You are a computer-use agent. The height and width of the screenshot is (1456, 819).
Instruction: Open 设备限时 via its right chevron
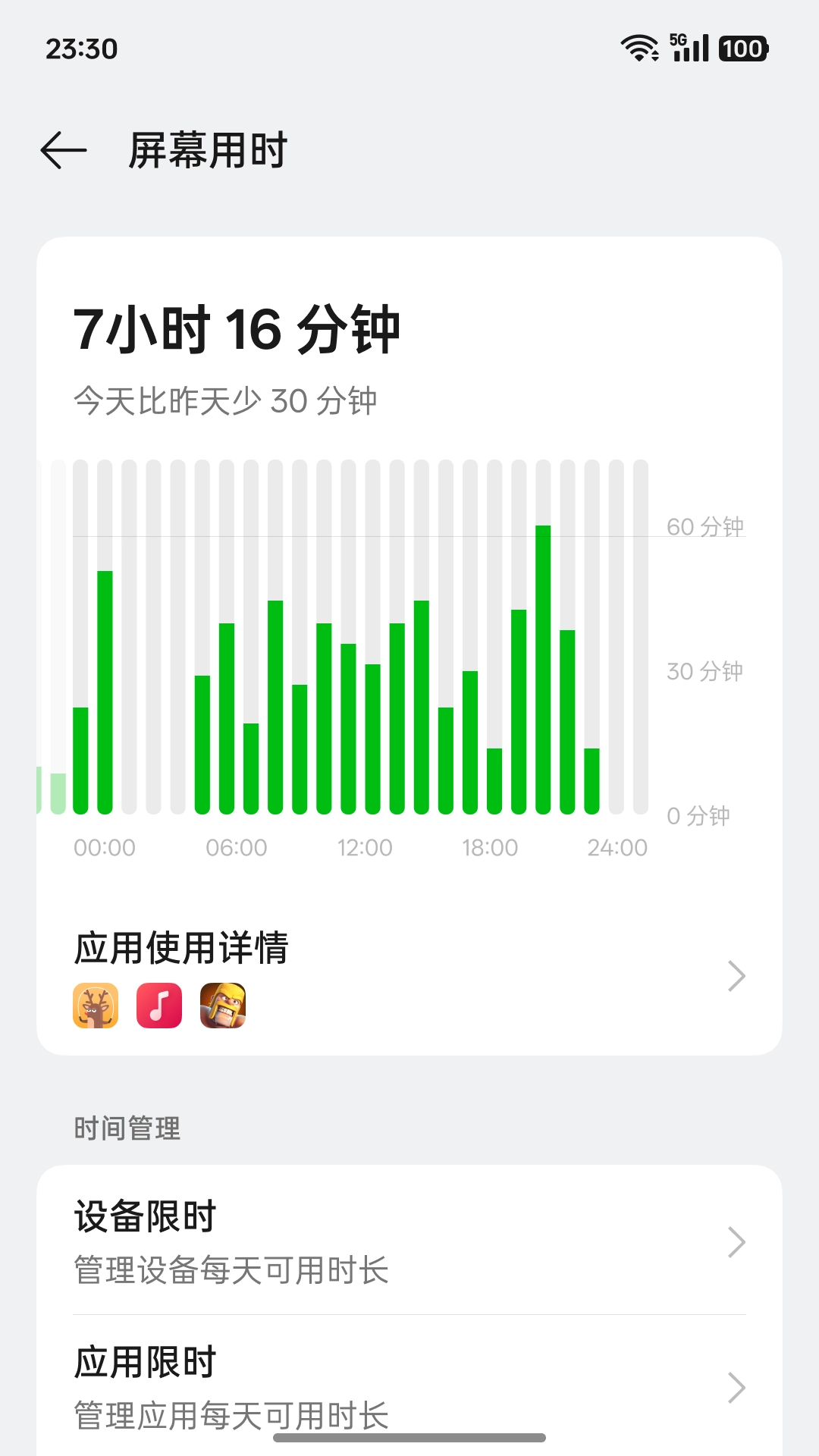tap(735, 1242)
